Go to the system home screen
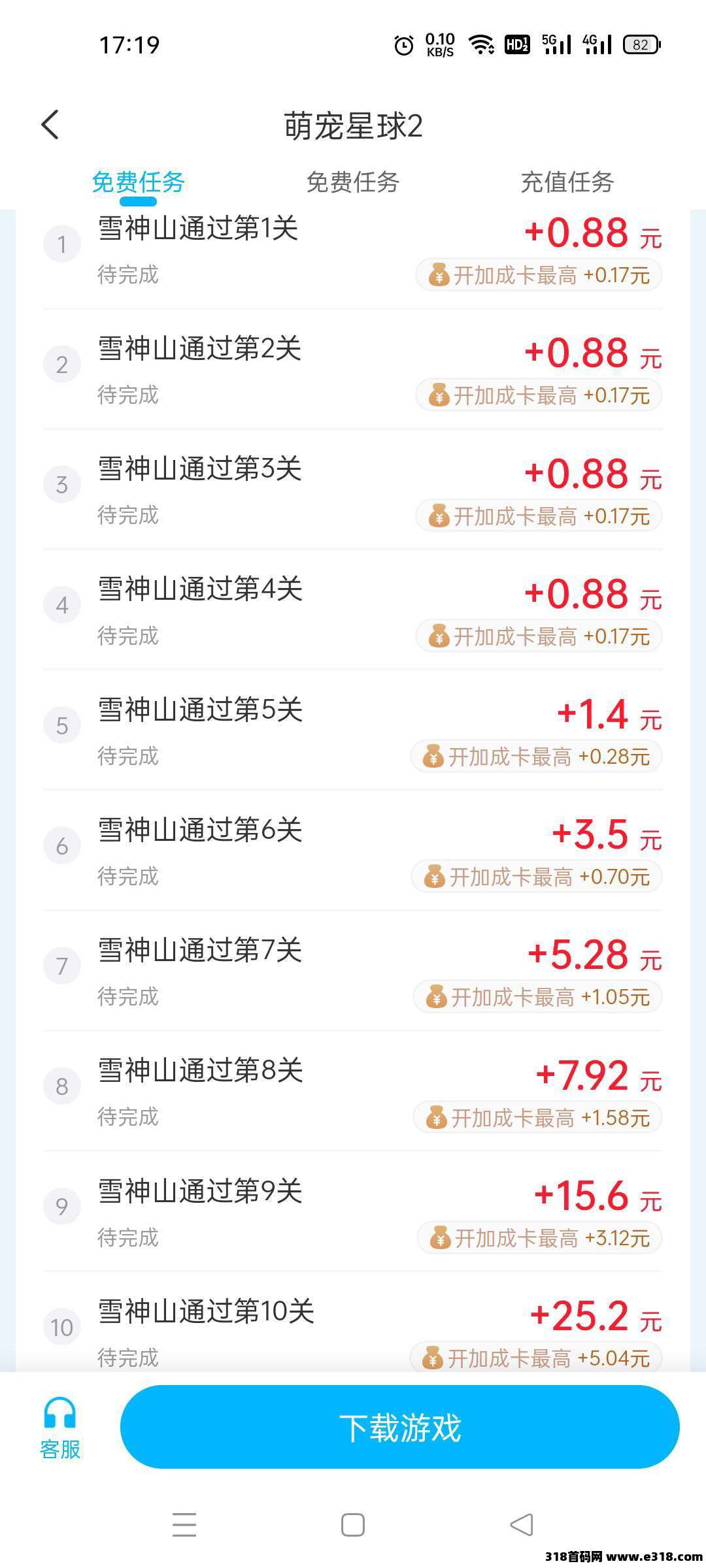Viewport: 706px width, 1568px height. tap(353, 1525)
